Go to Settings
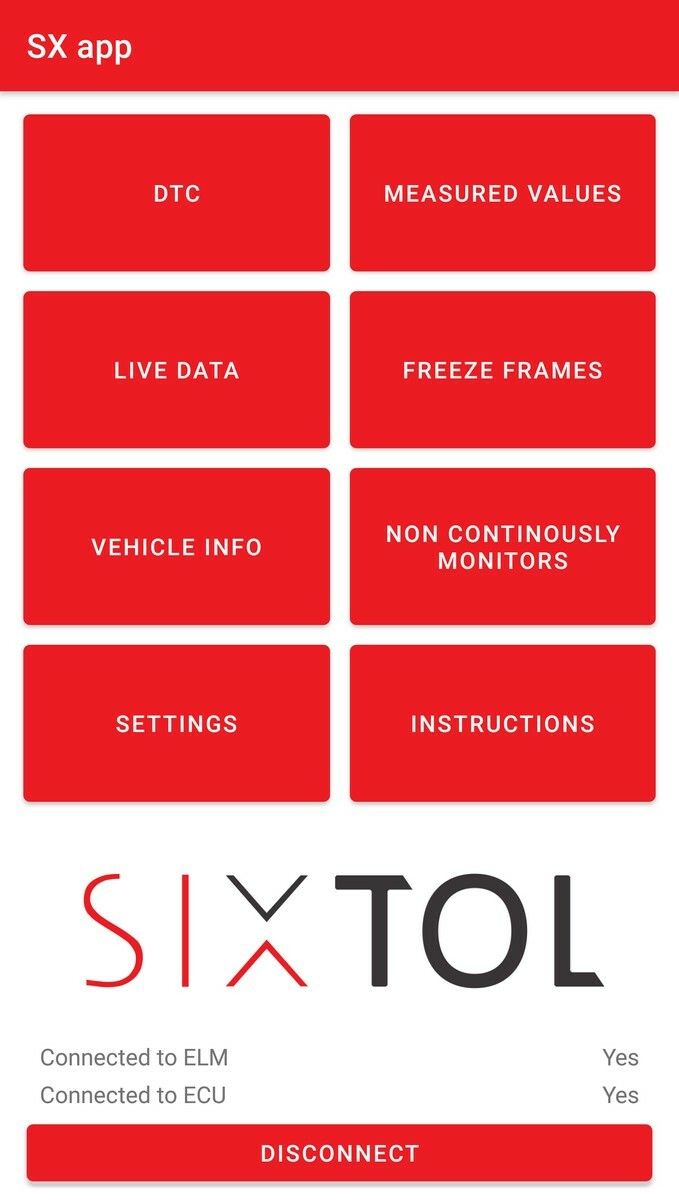Image resolution: width=679 pixels, height=1200 pixels. coord(176,723)
